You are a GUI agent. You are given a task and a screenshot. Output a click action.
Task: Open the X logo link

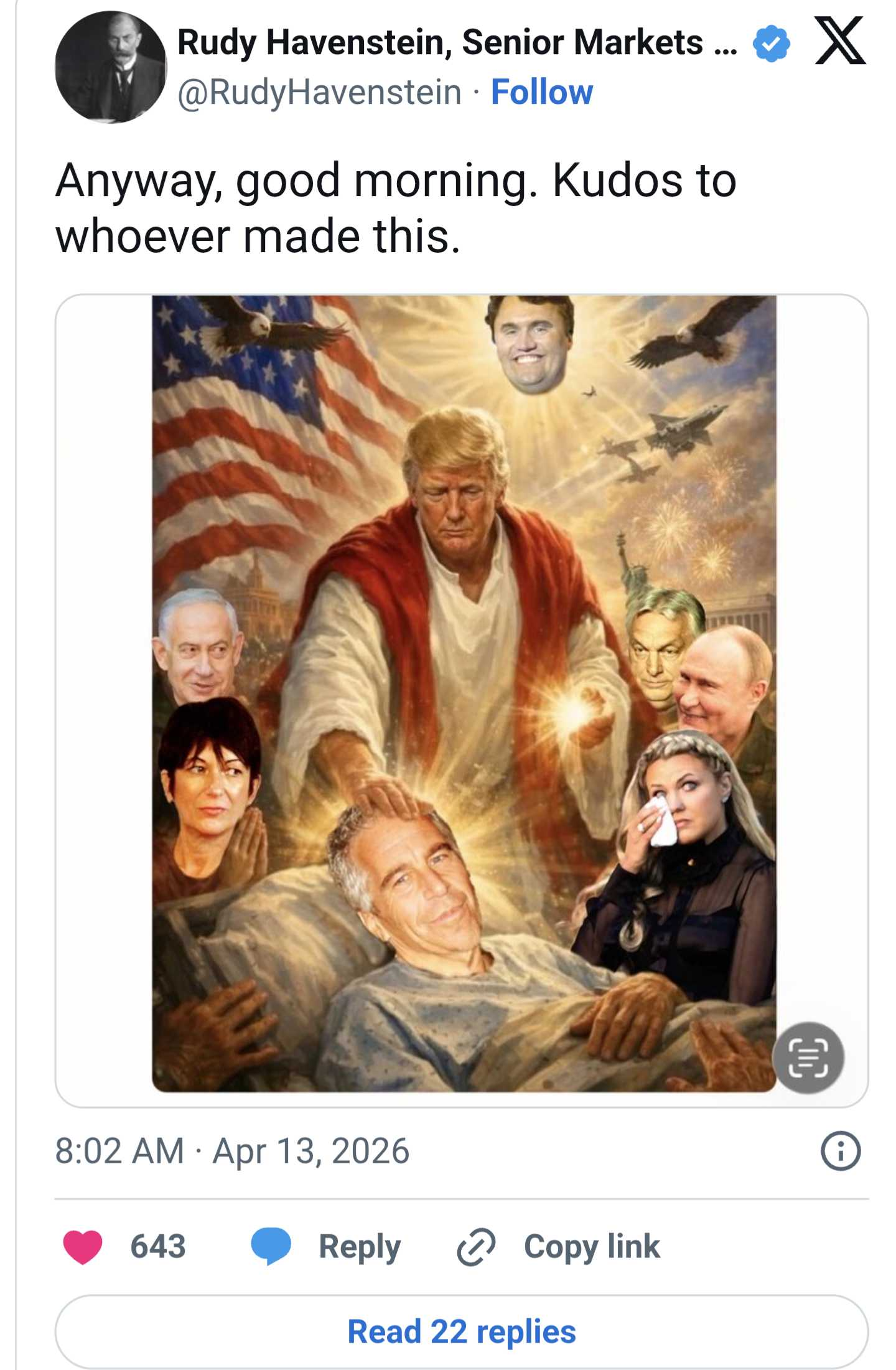pos(840,41)
